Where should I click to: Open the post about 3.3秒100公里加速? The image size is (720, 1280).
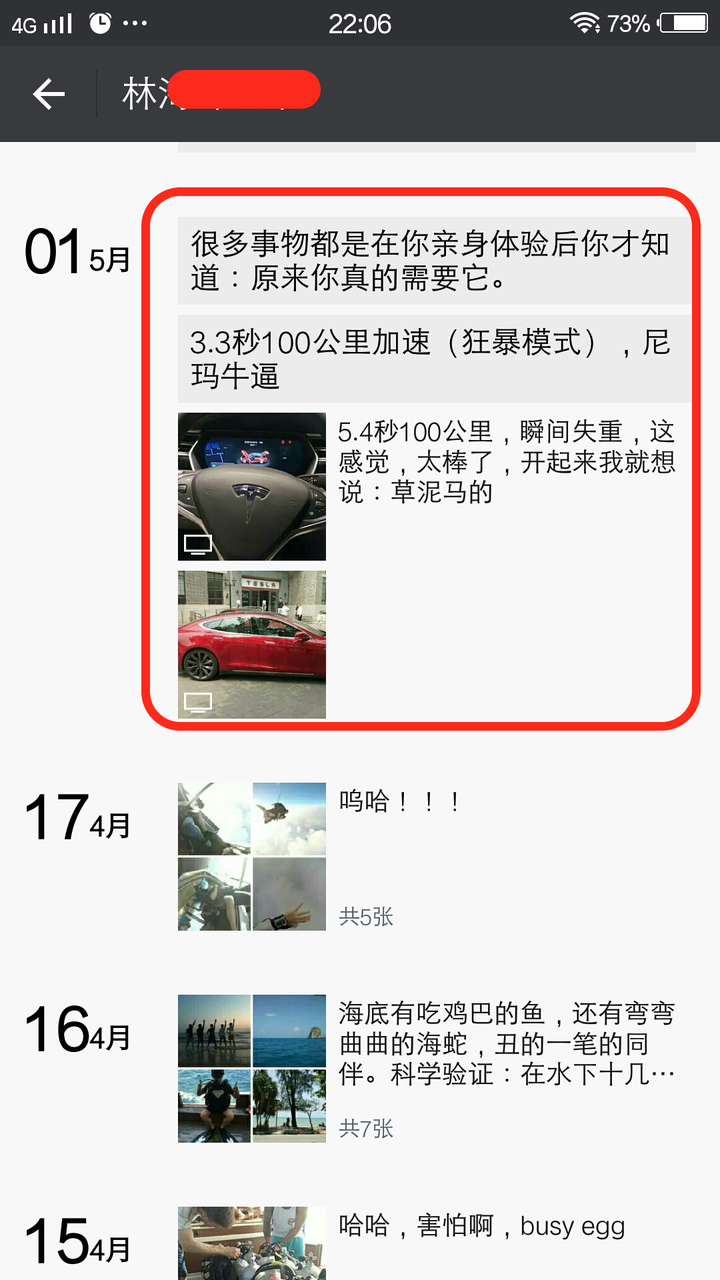(x=435, y=358)
